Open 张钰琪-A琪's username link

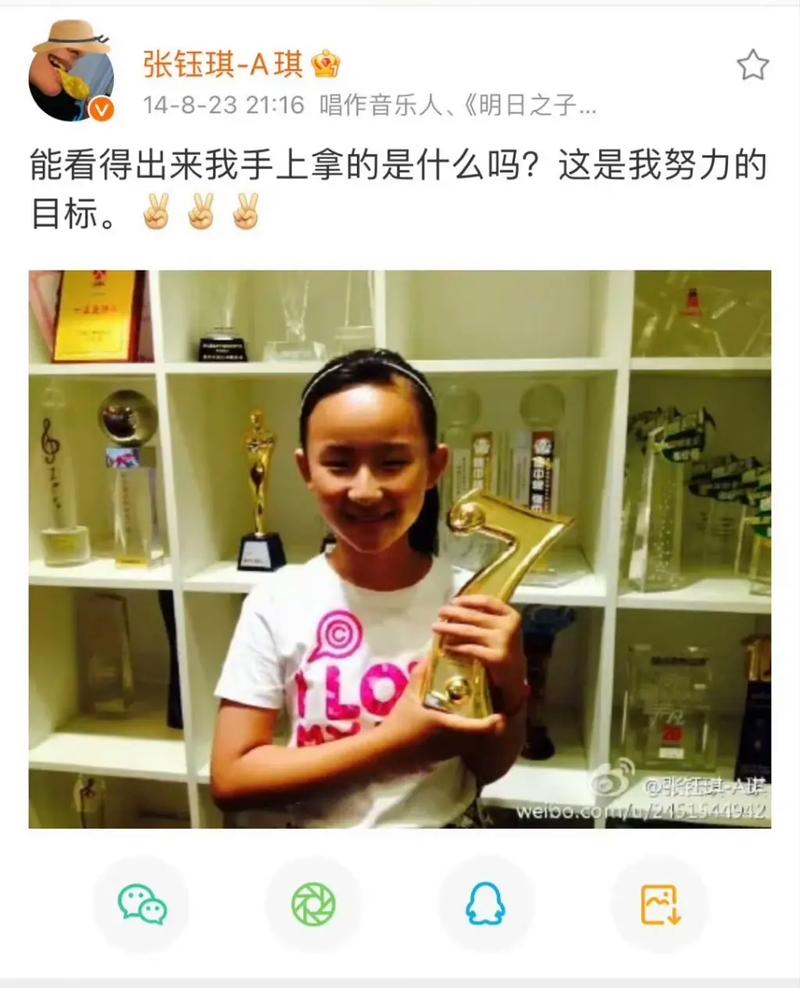click(222, 64)
